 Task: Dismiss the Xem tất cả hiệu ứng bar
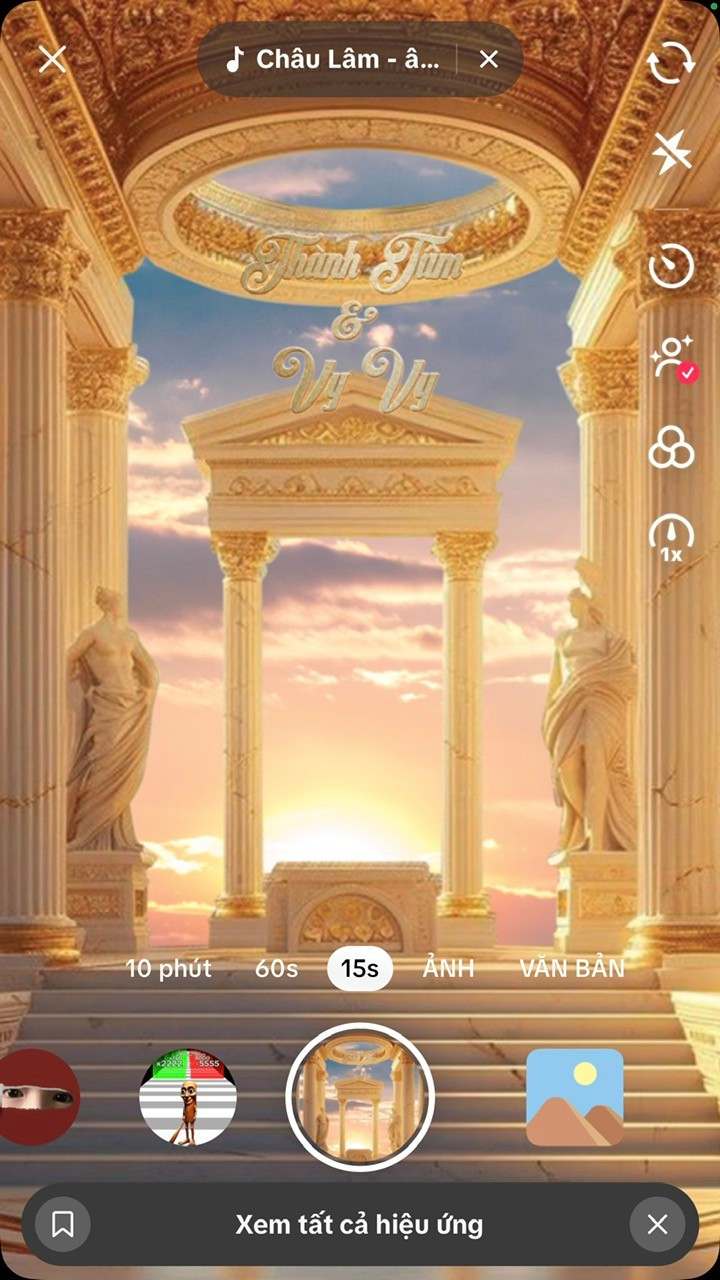pyautogui.click(x=657, y=1224)
